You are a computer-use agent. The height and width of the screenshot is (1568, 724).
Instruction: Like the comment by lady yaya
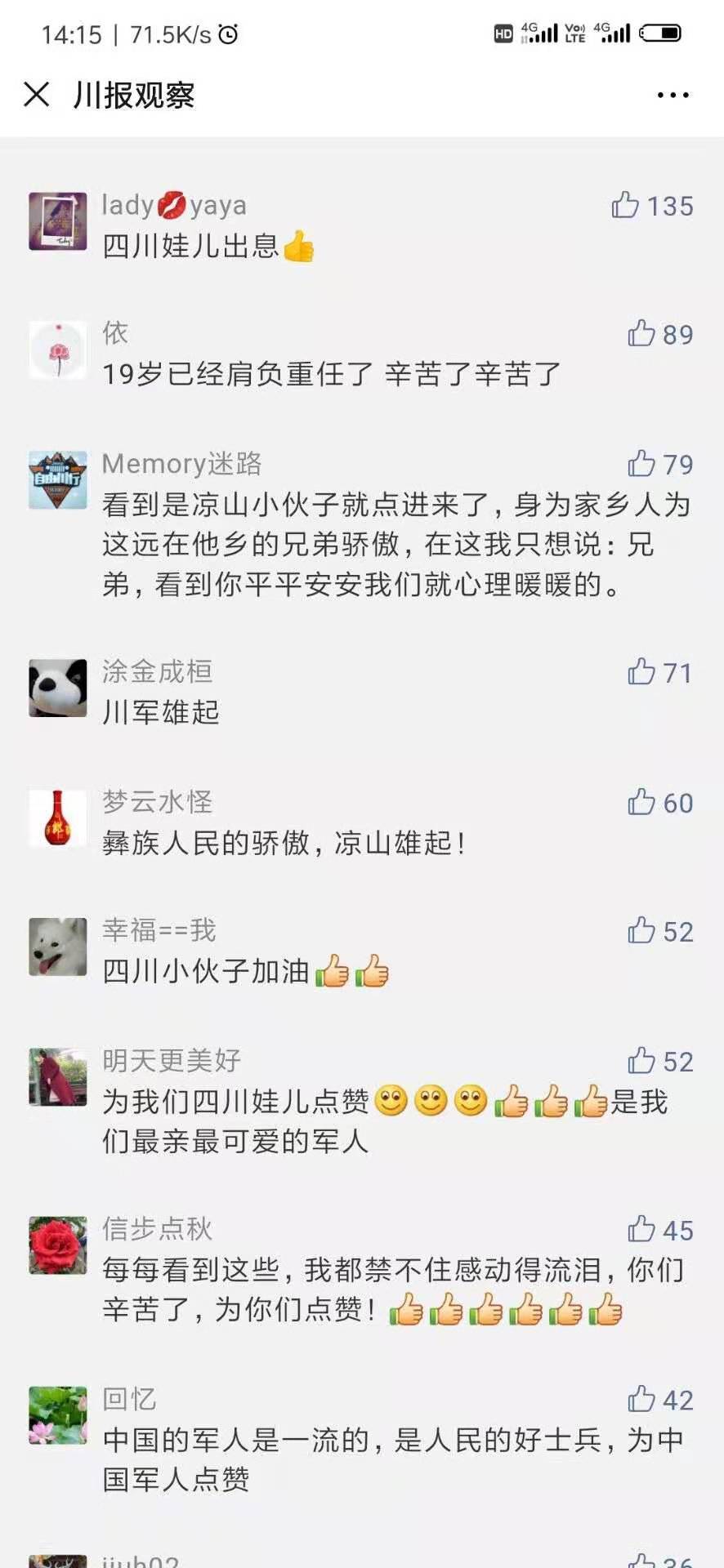625,205
